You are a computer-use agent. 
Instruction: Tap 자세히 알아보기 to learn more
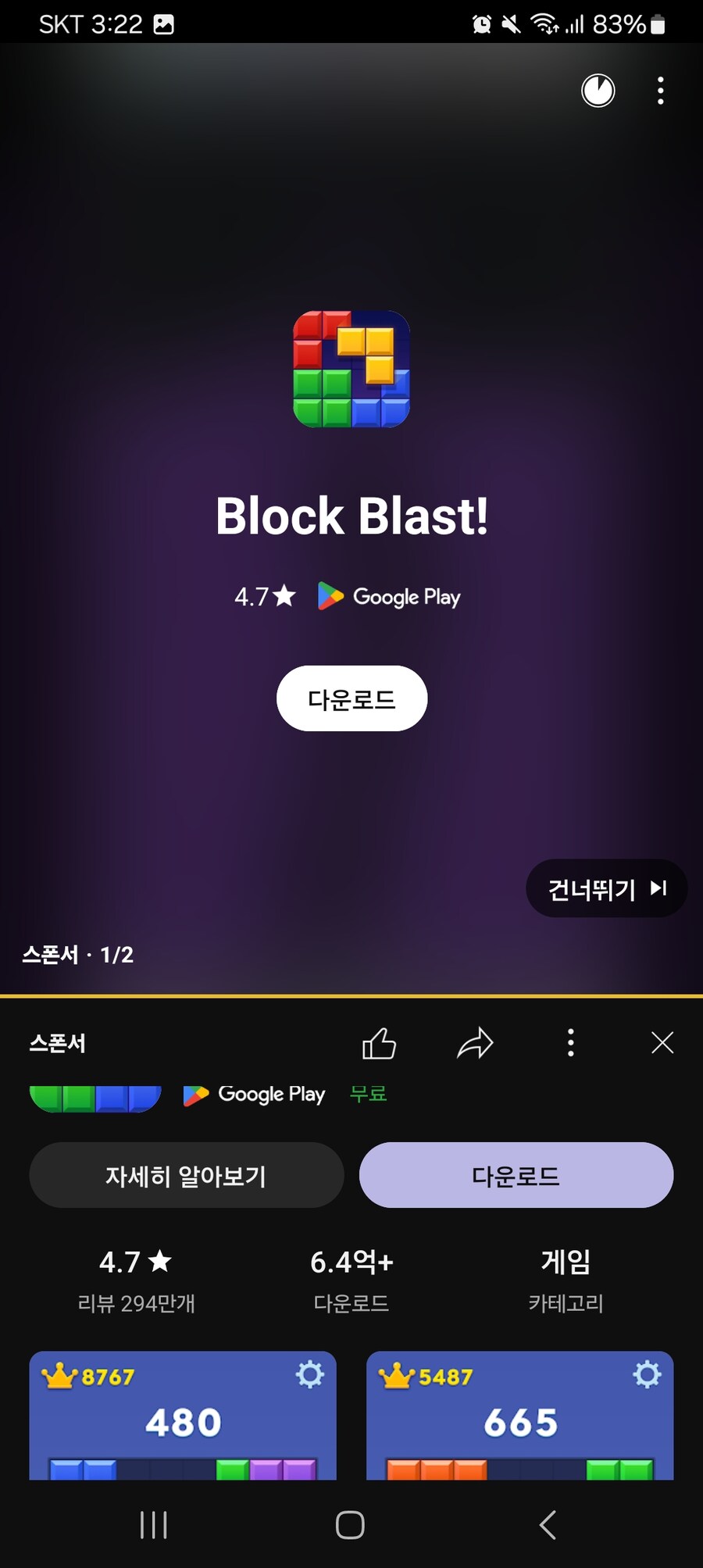[x=186, y=1175]
